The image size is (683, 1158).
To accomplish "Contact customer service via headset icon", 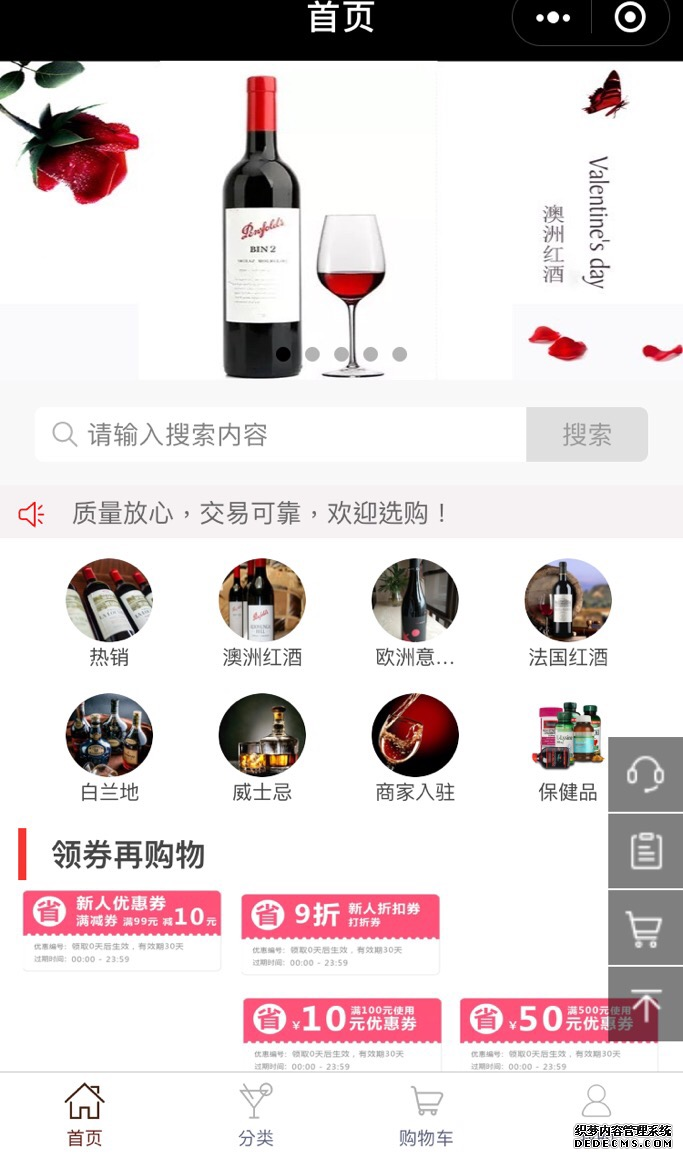I will (646, 774).
